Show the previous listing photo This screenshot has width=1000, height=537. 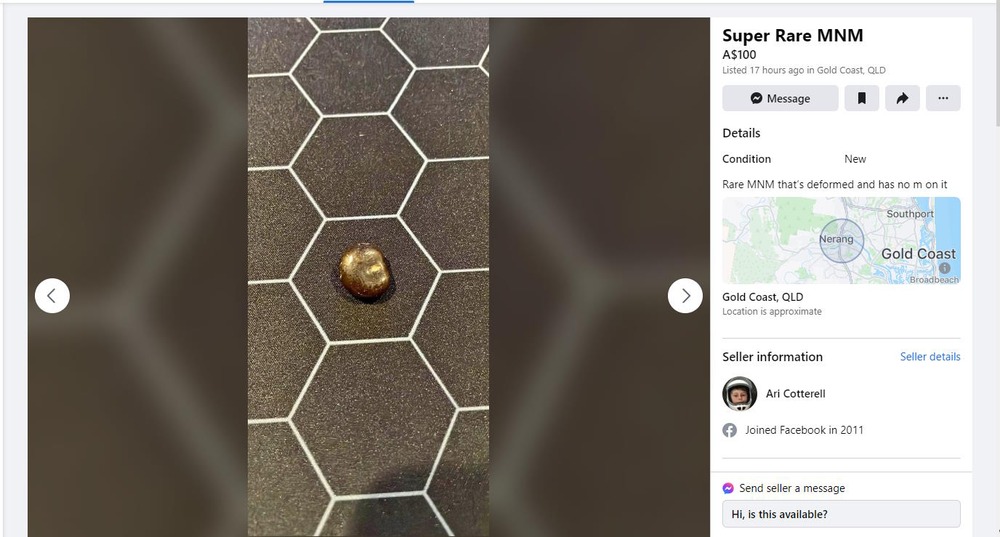pos(52,295)
